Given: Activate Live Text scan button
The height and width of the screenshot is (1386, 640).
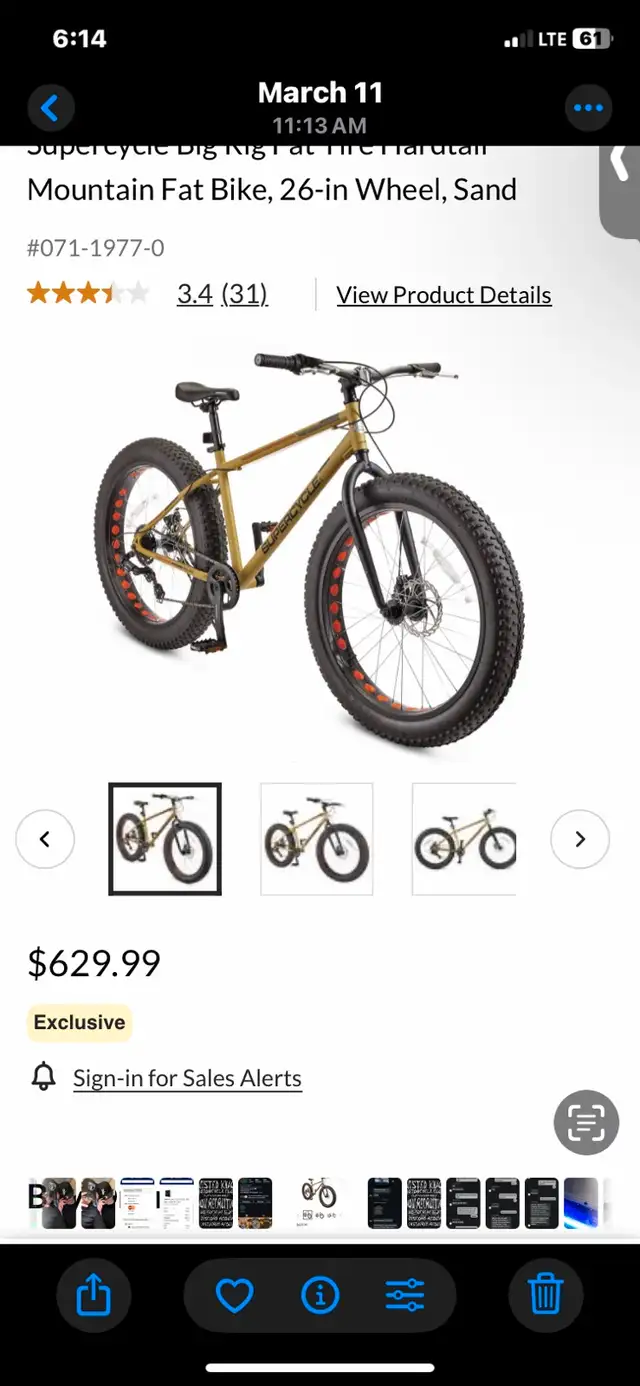Looking at the screenshot, I should (587, 1123).
